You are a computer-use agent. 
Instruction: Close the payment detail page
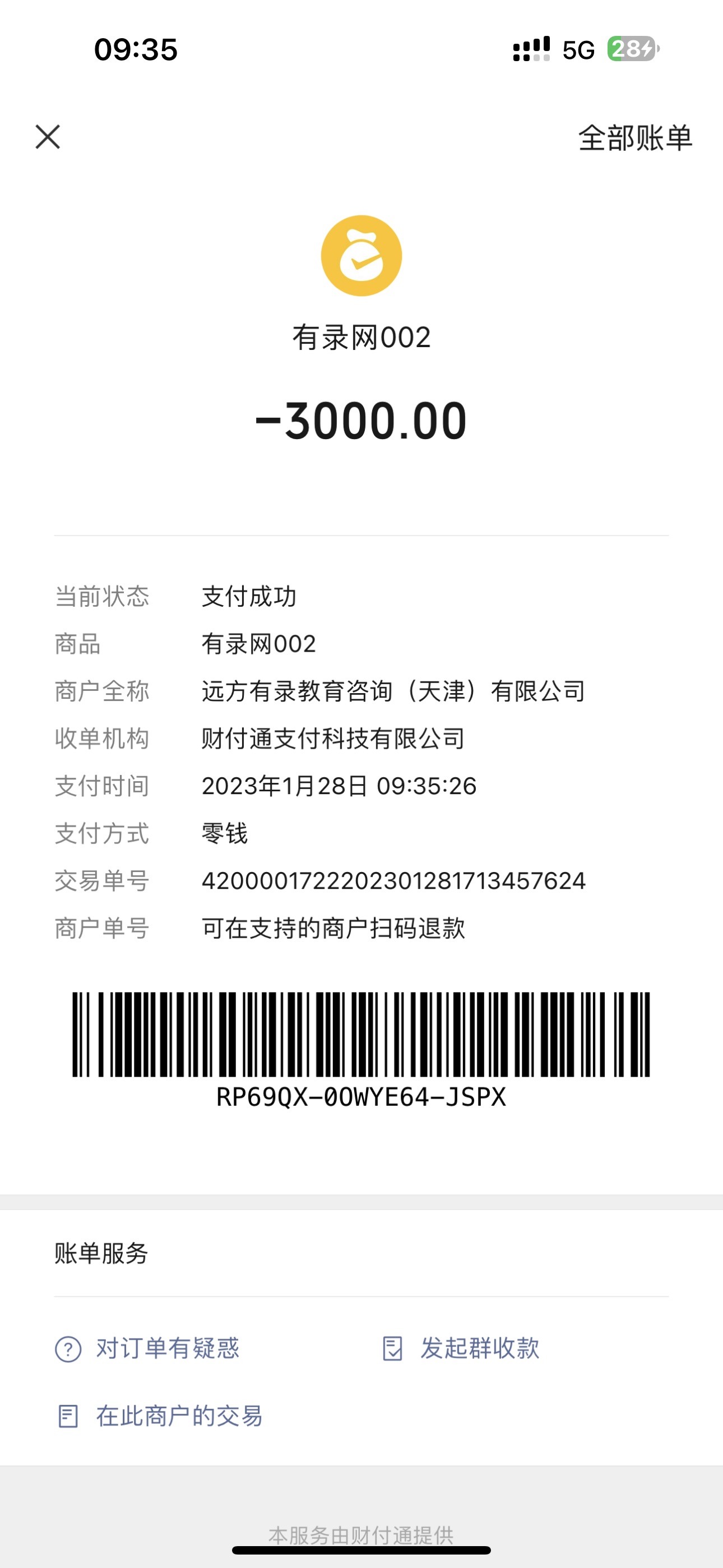pos(48,137)
